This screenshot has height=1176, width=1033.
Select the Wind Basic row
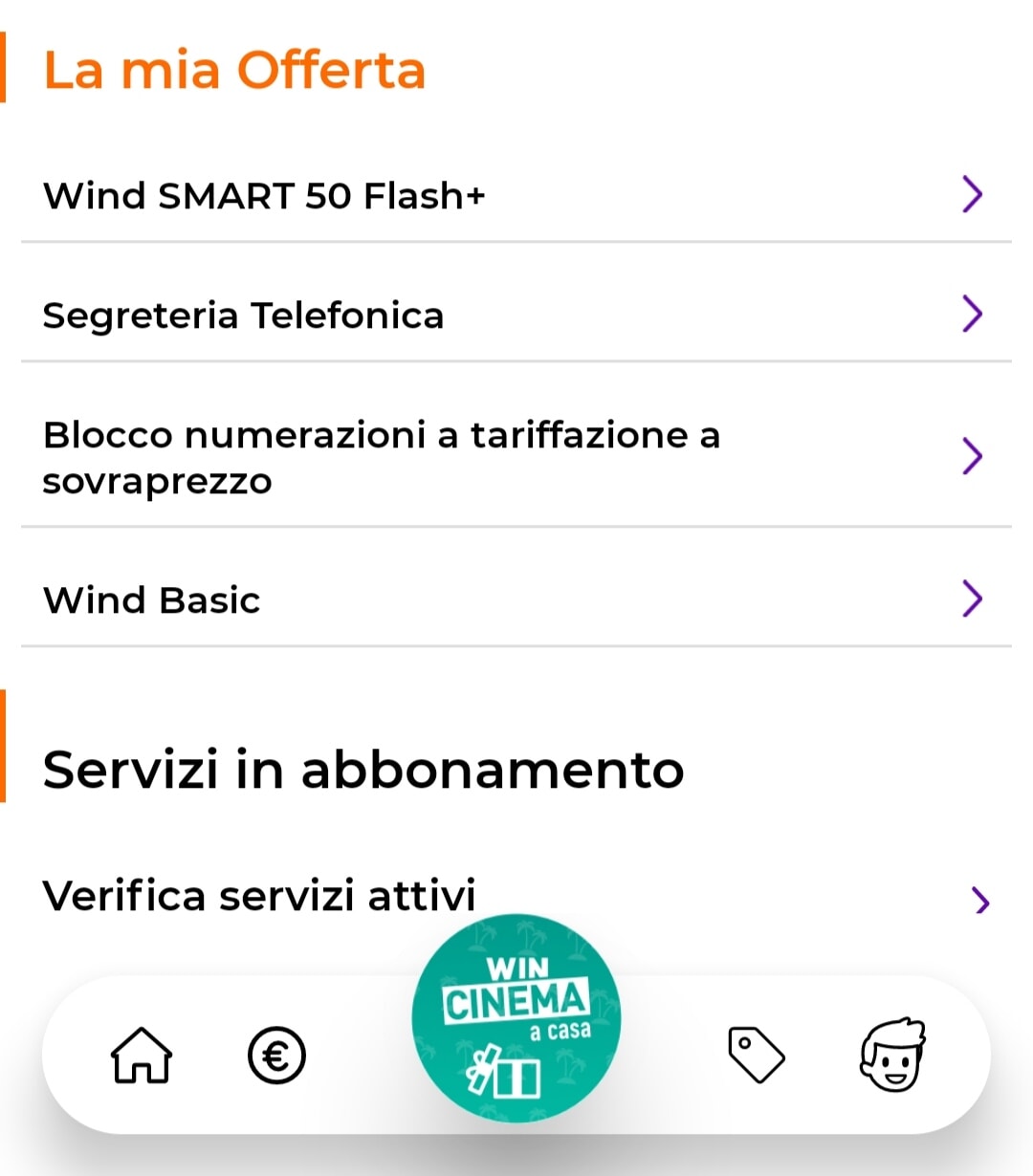pos(515,599)
